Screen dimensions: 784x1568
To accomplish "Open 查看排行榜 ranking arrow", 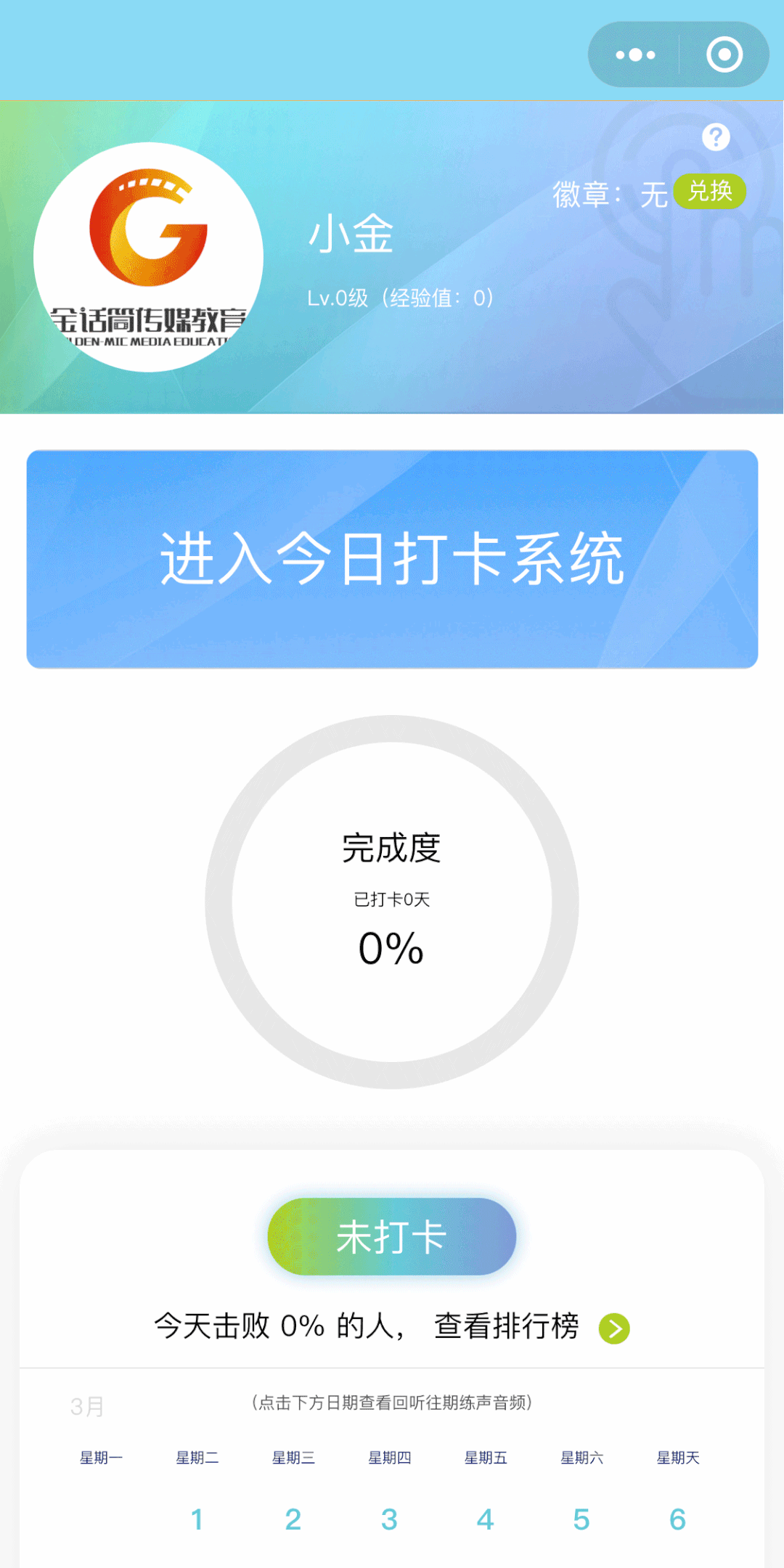I will (x=614, y=1328).
